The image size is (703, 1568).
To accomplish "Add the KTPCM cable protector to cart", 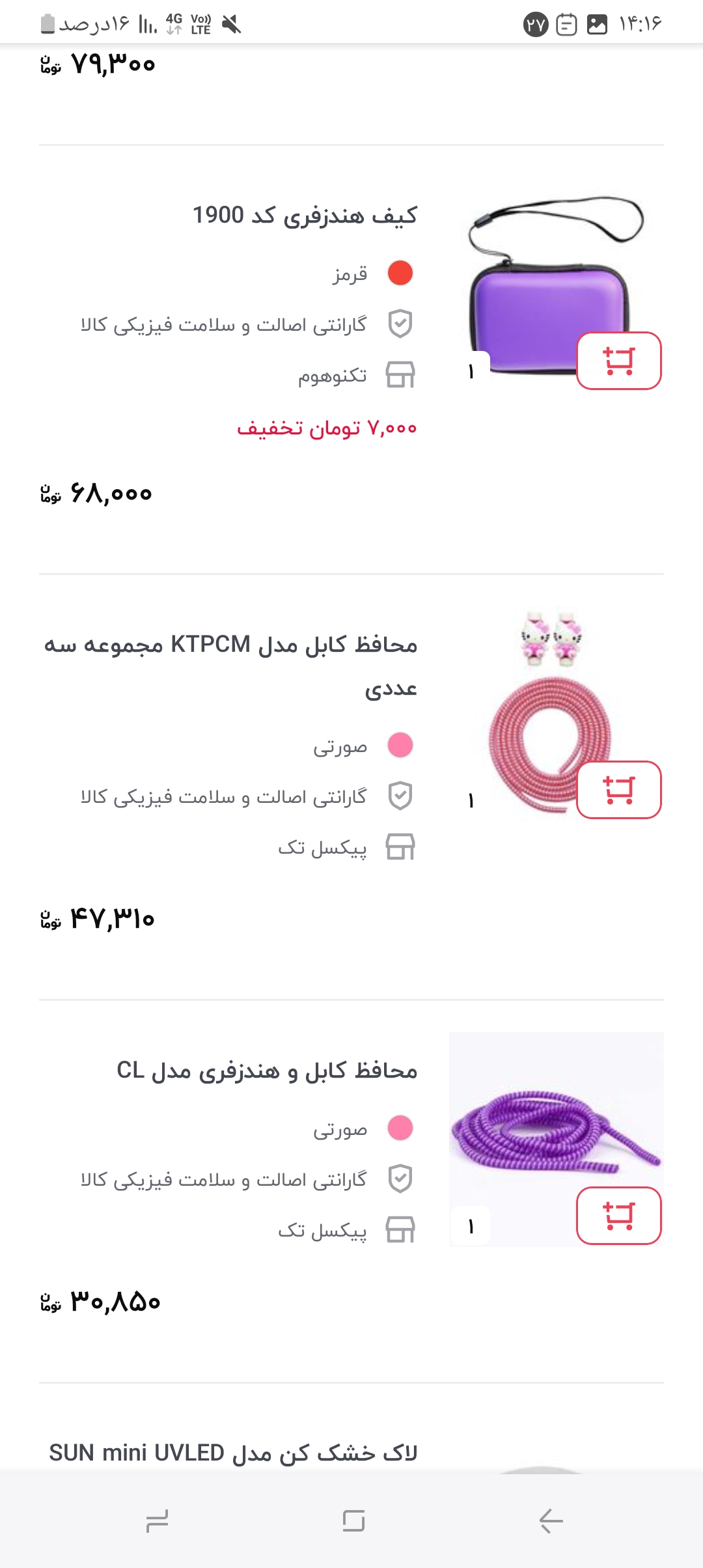I will [x=618, y=789].
